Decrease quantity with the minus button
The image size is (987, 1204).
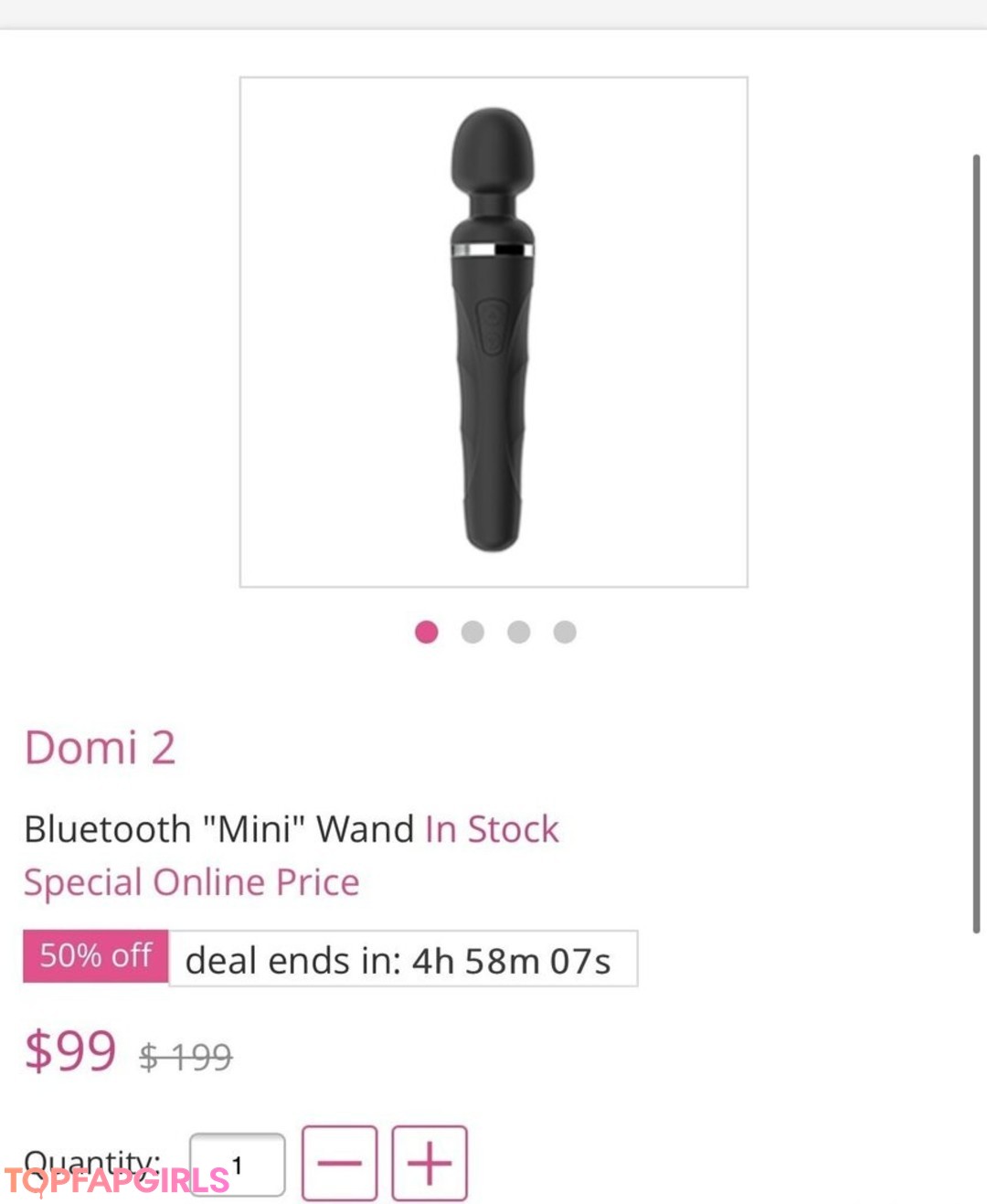tap(339, 1163)
